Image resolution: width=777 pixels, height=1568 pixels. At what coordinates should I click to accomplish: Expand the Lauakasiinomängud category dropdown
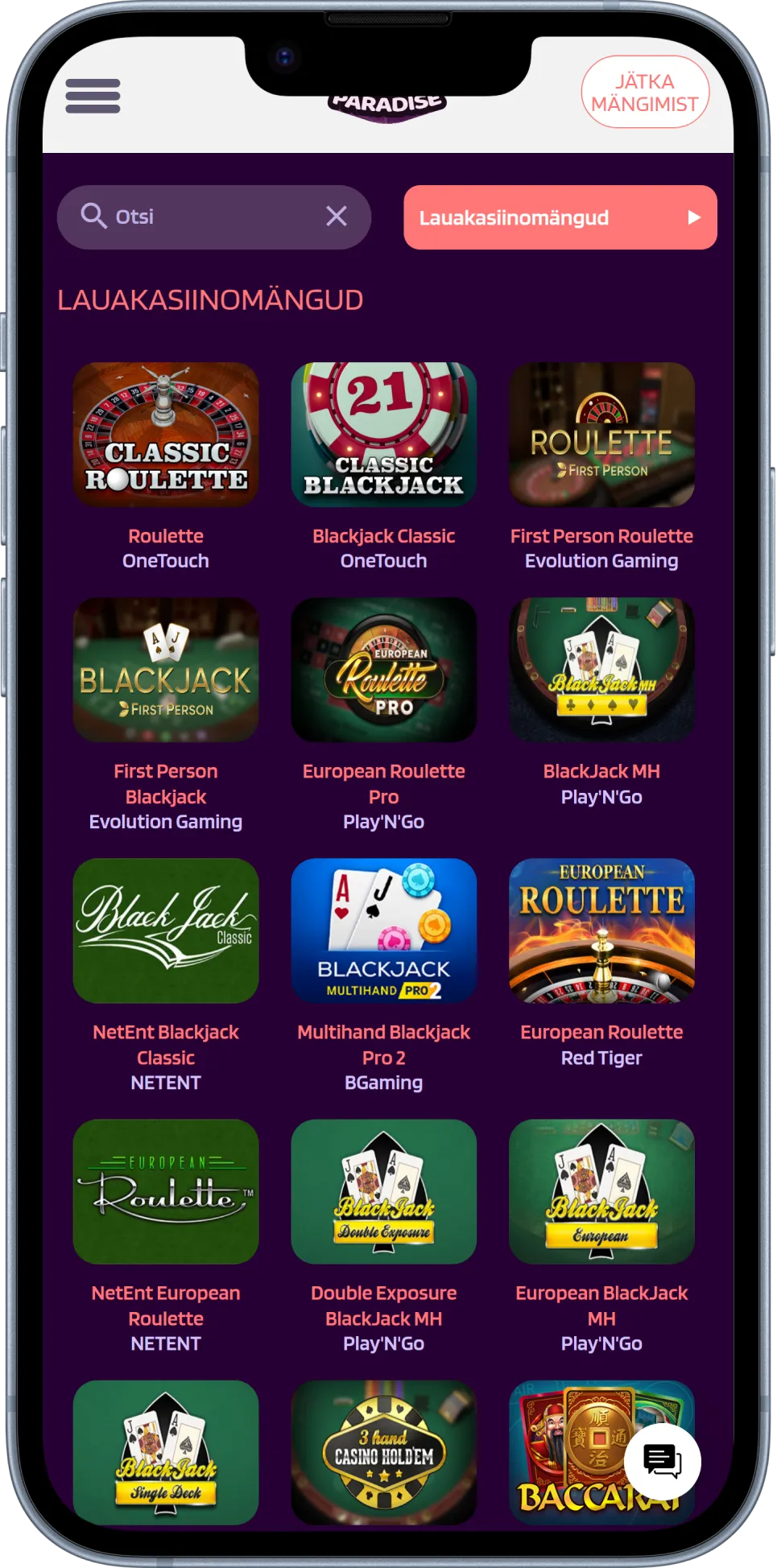(560, 217)
